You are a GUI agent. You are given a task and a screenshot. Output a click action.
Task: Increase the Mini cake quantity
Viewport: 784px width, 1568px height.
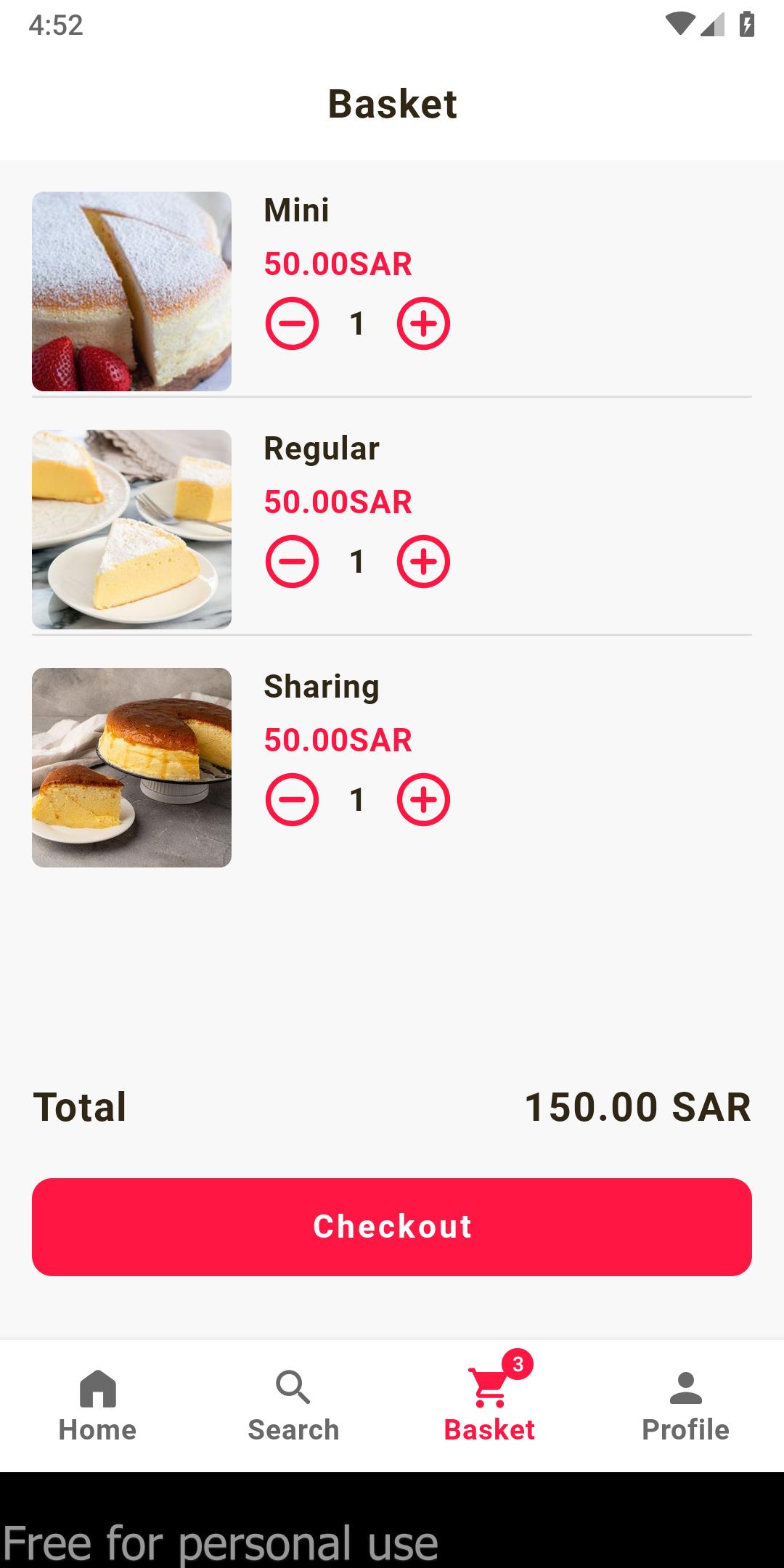[x=423, y=324]
